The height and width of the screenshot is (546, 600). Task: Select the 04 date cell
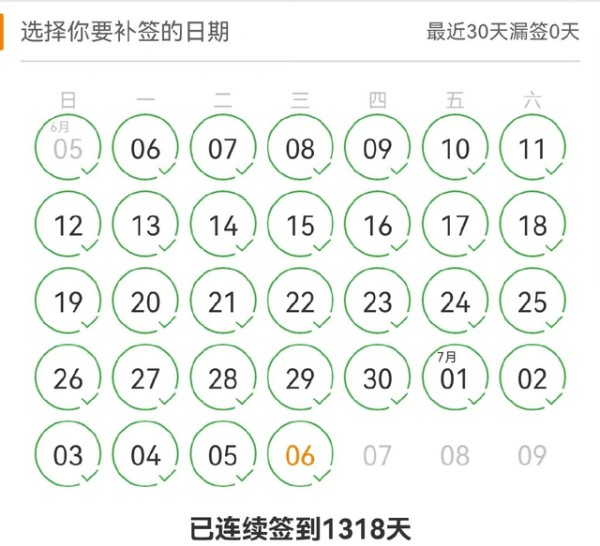pos(145,456)
